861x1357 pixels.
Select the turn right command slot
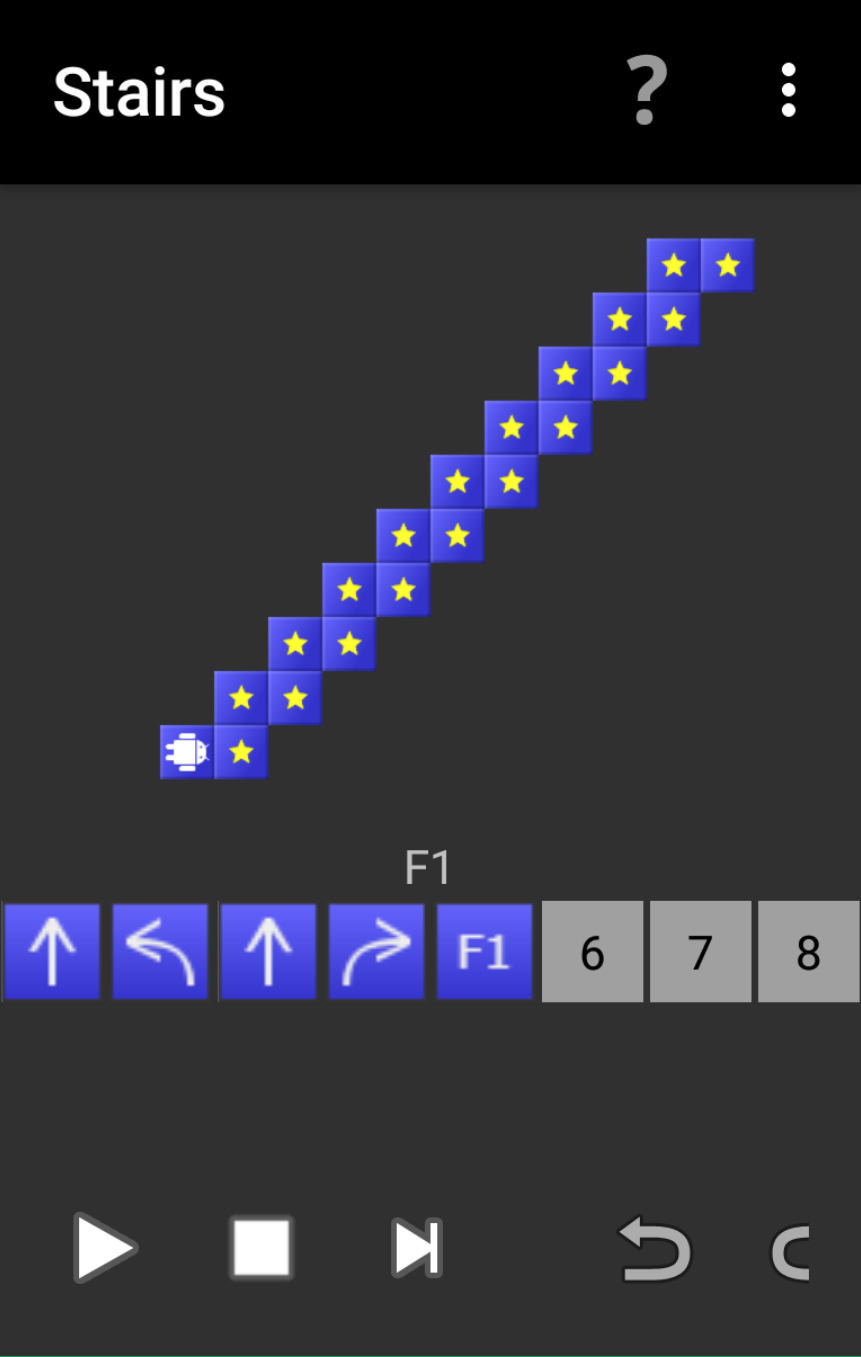tap(376, 951)
